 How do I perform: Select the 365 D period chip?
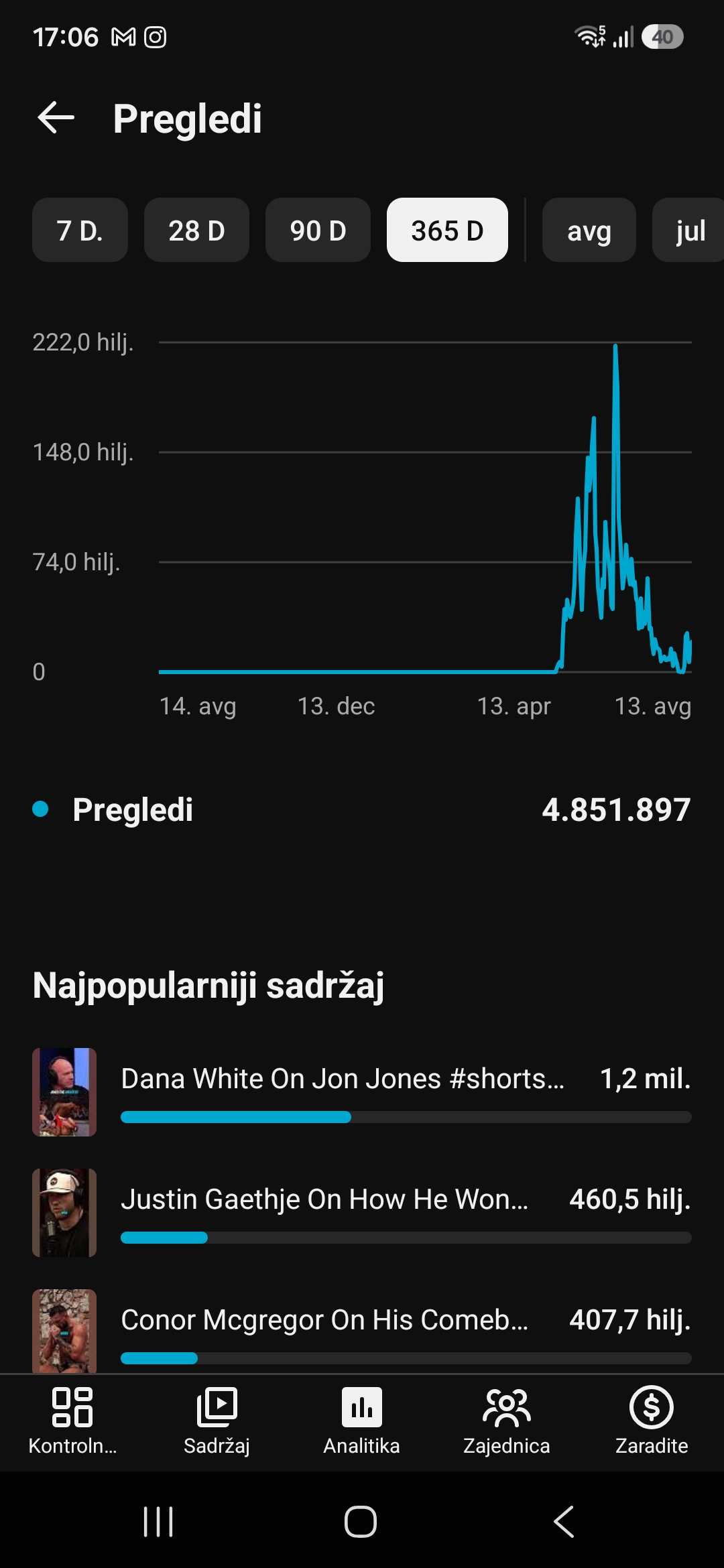click(x=447, y=230)
